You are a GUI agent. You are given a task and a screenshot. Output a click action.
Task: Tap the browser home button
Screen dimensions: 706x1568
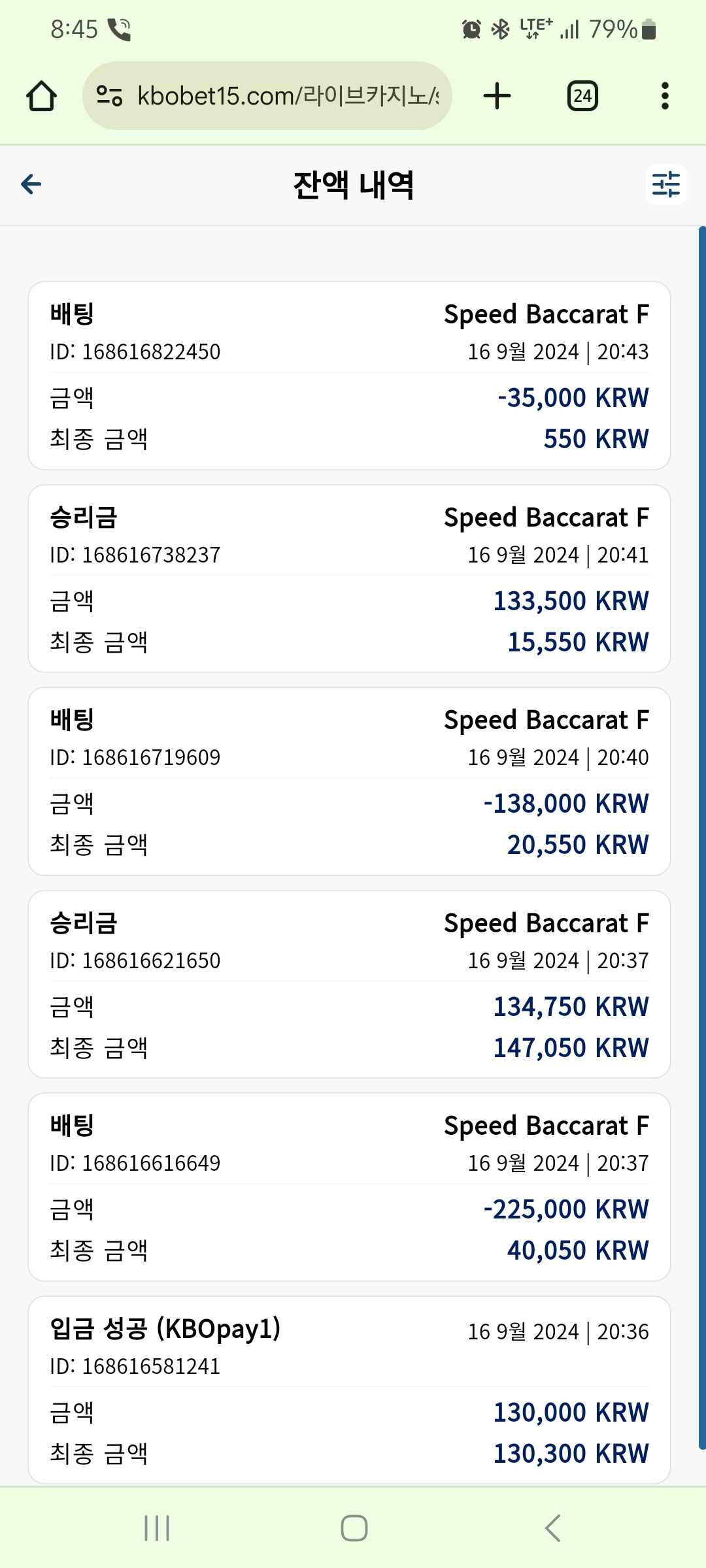pyautogui.click(x=41, y=96)
